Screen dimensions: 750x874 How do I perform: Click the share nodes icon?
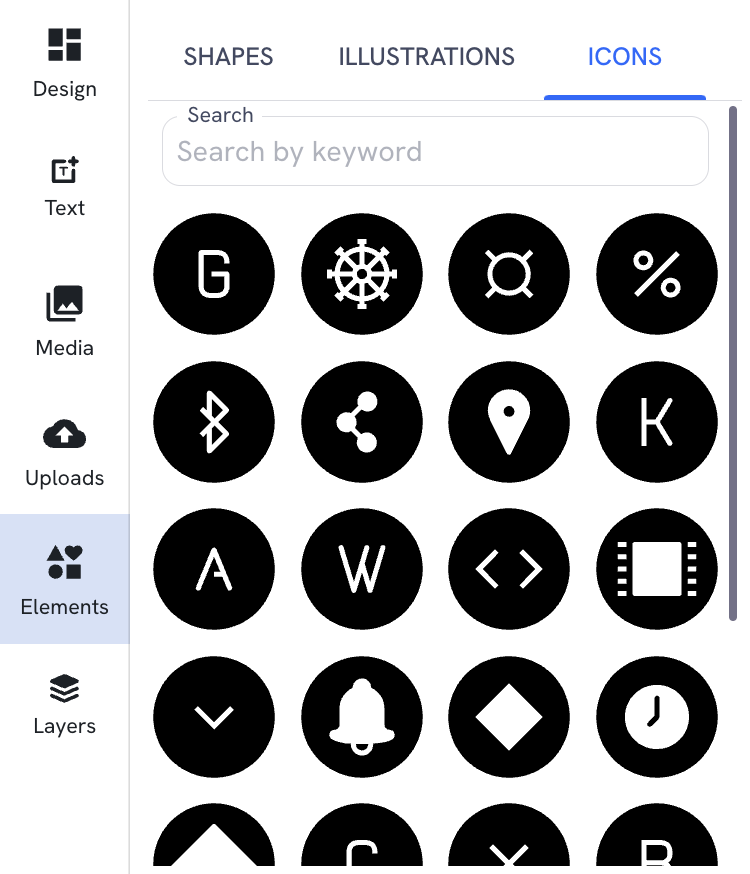coord(362,422)
